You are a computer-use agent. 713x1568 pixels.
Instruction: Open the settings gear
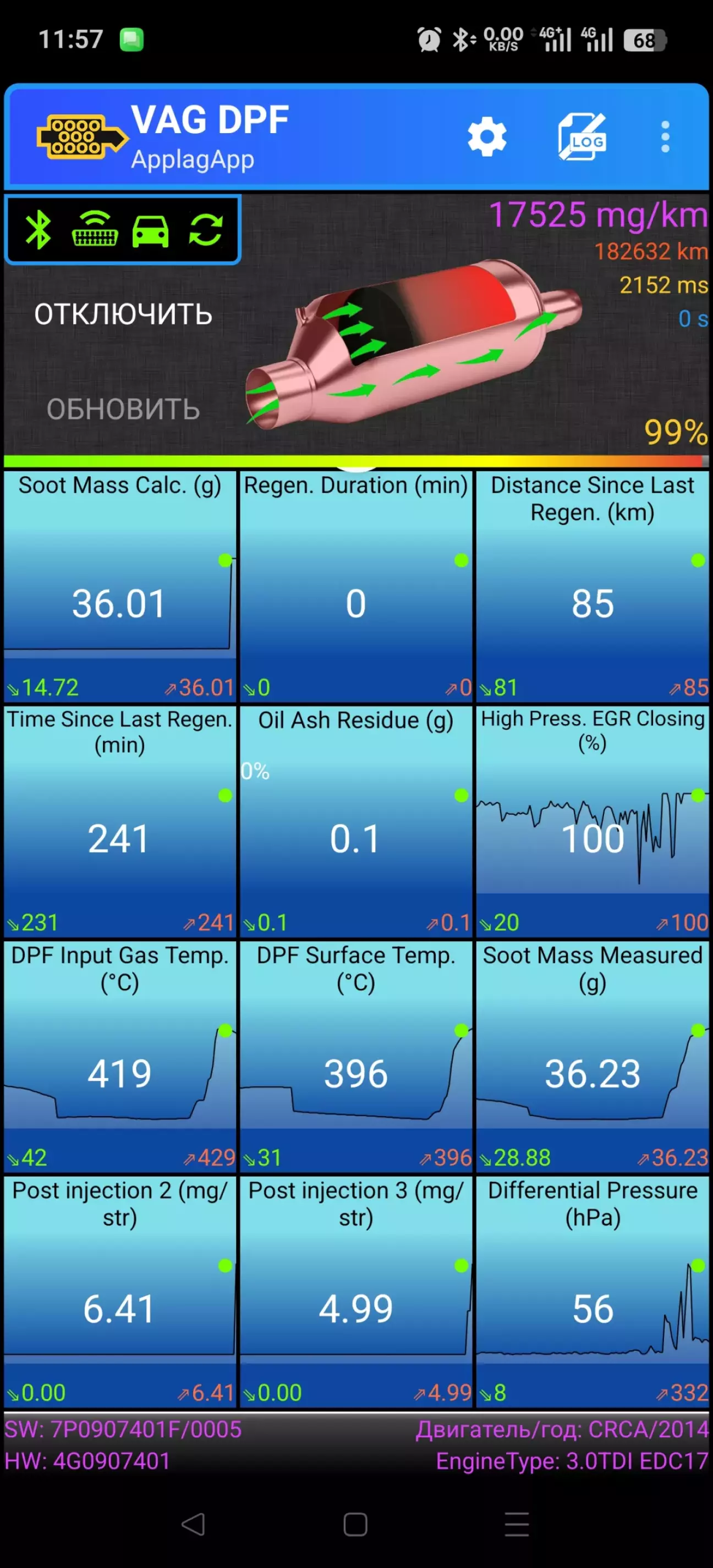coord(486,137)
